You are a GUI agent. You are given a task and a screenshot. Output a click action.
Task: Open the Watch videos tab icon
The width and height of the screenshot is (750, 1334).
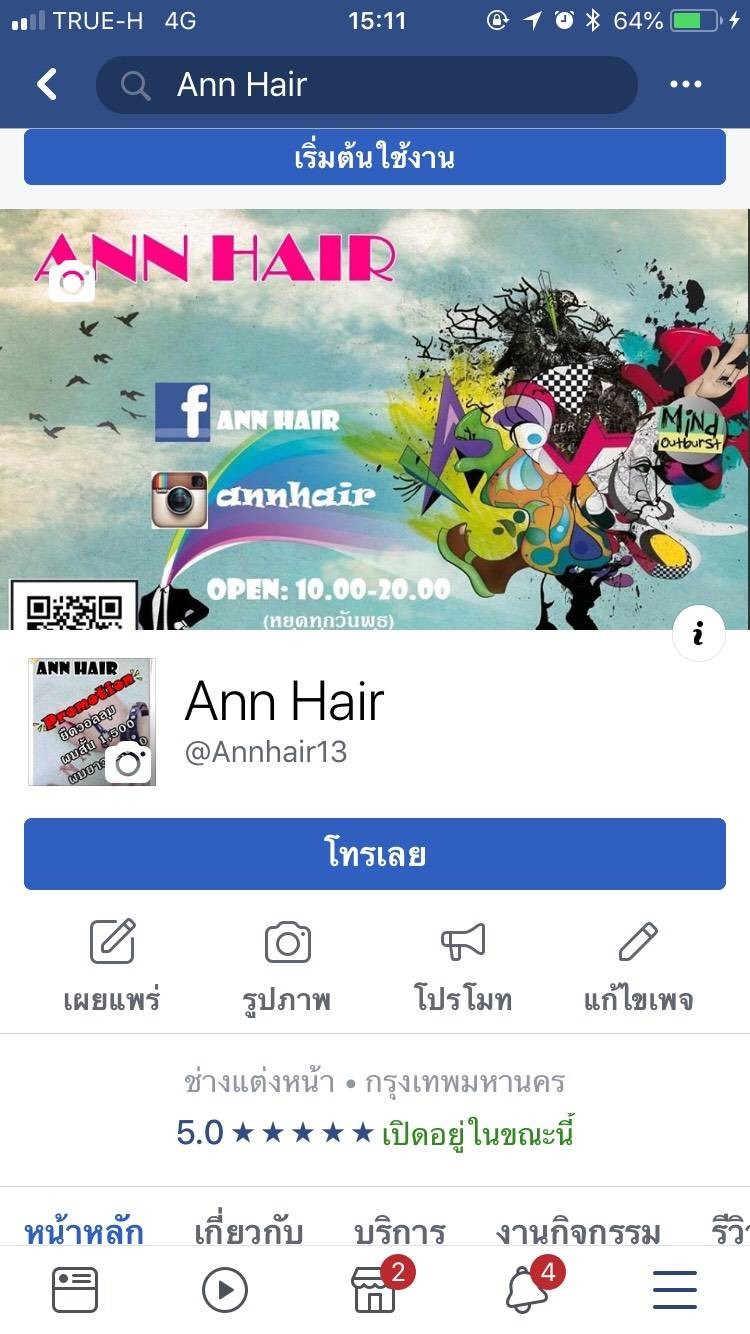click(225, 1289)
